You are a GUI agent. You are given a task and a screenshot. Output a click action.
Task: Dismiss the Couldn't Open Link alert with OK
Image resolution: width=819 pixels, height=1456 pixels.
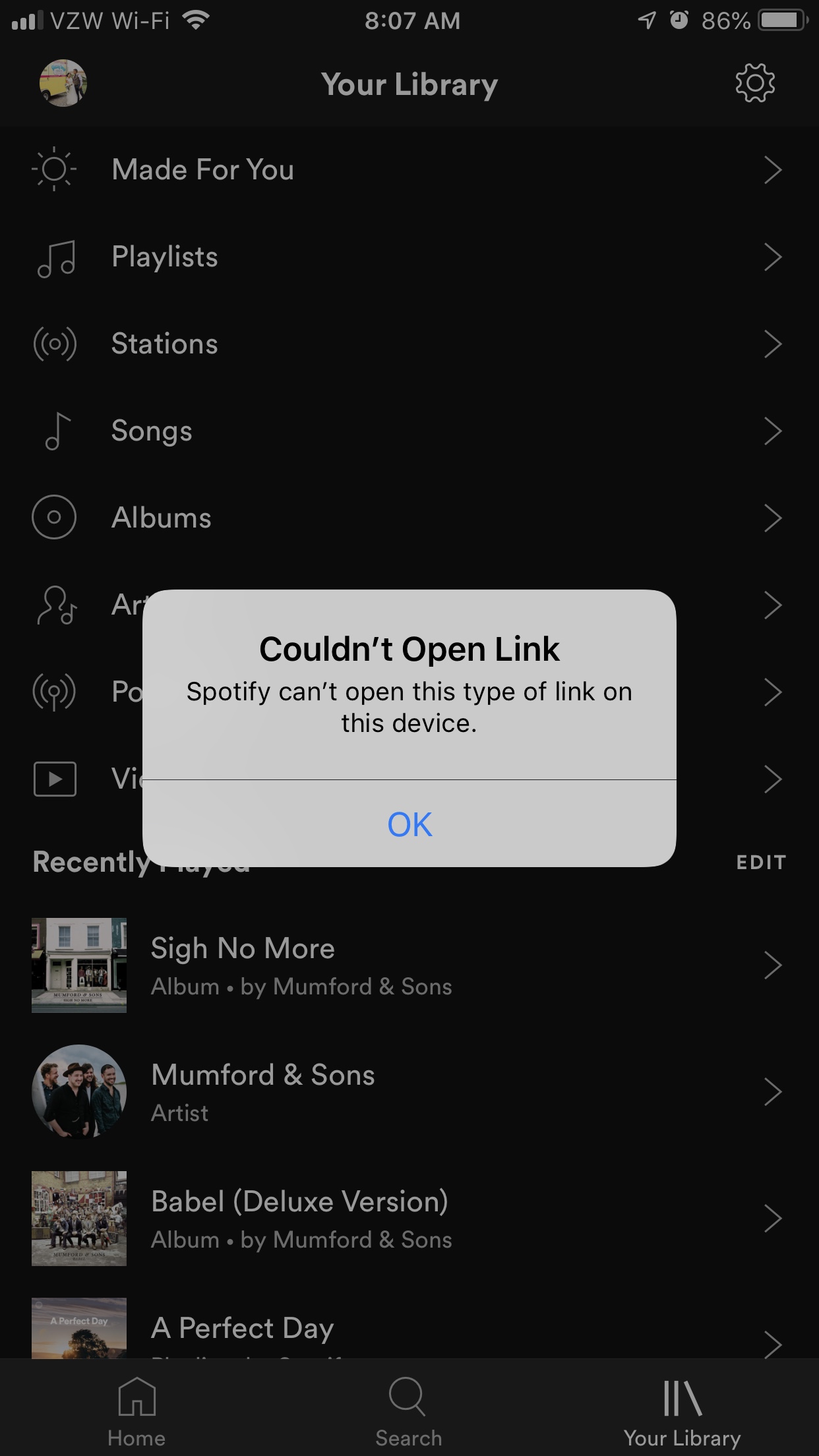pyautogui.click(x=409, y=824)
